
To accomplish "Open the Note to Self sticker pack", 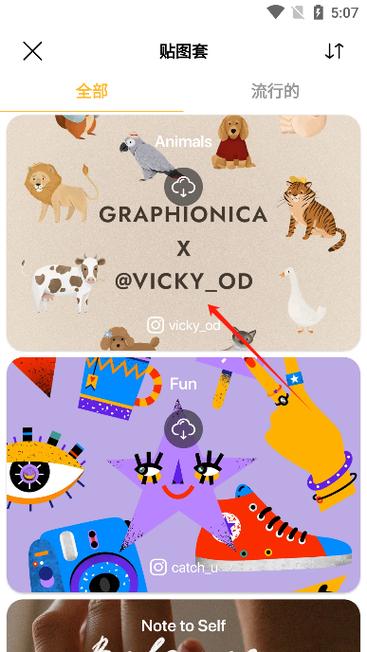I will click(183, 625).
